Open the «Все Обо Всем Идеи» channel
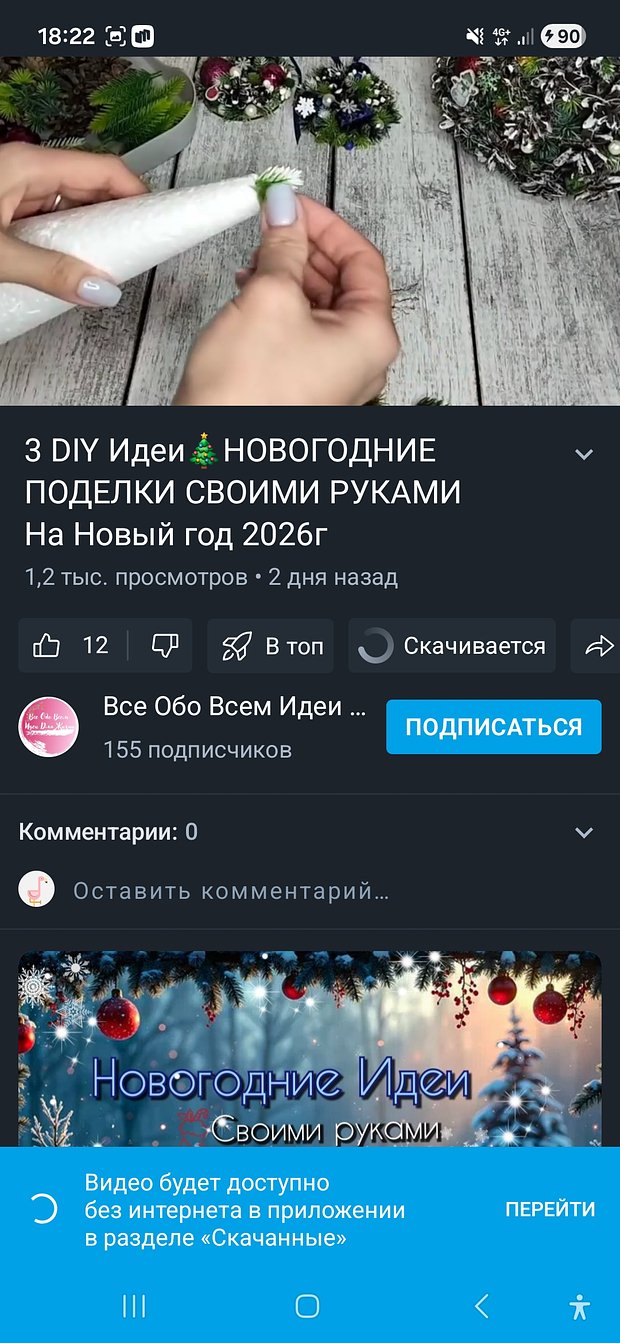The image size is (620, 1343). click(235, 708)
